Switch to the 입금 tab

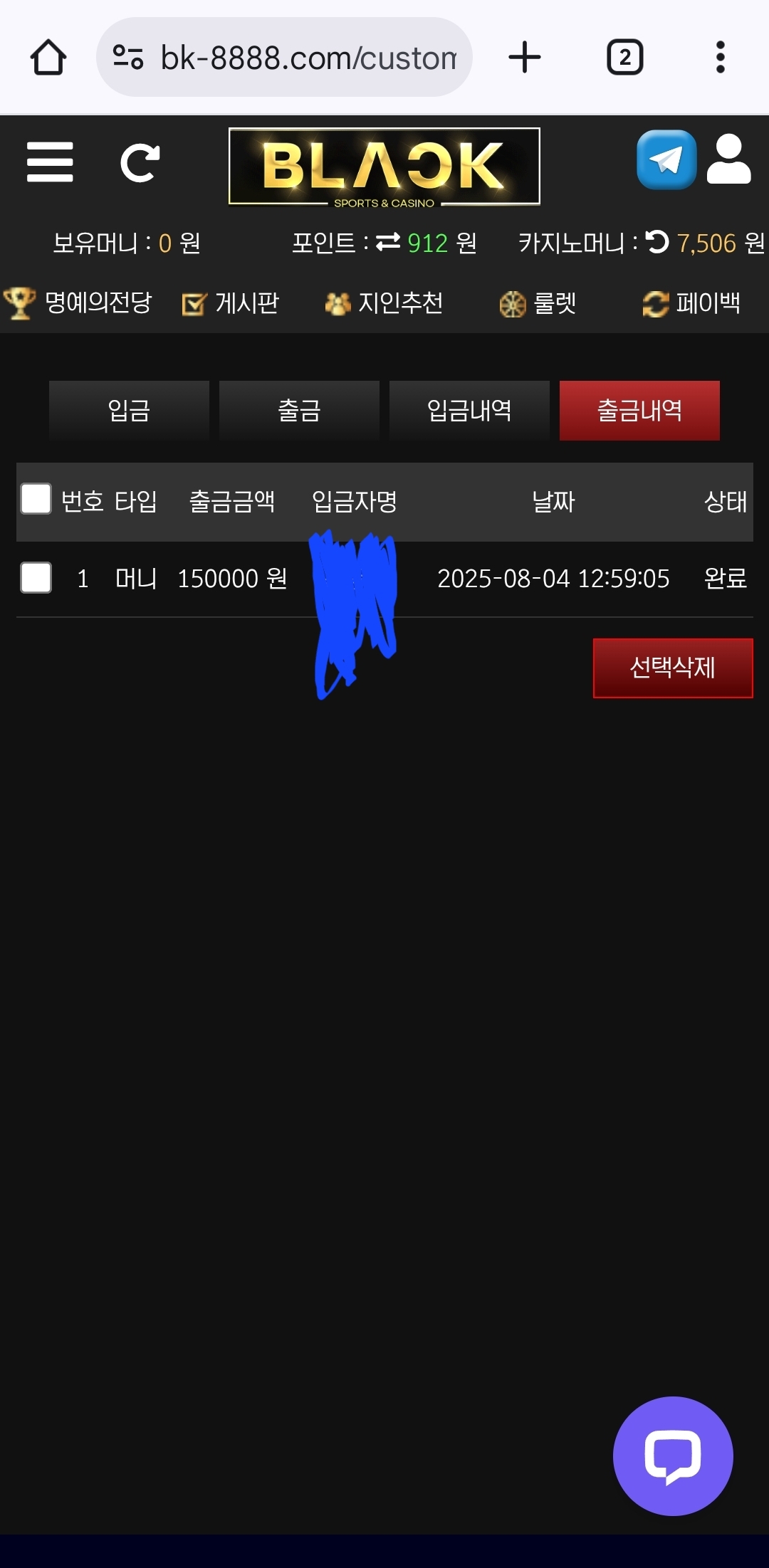(x=129, y=411)
